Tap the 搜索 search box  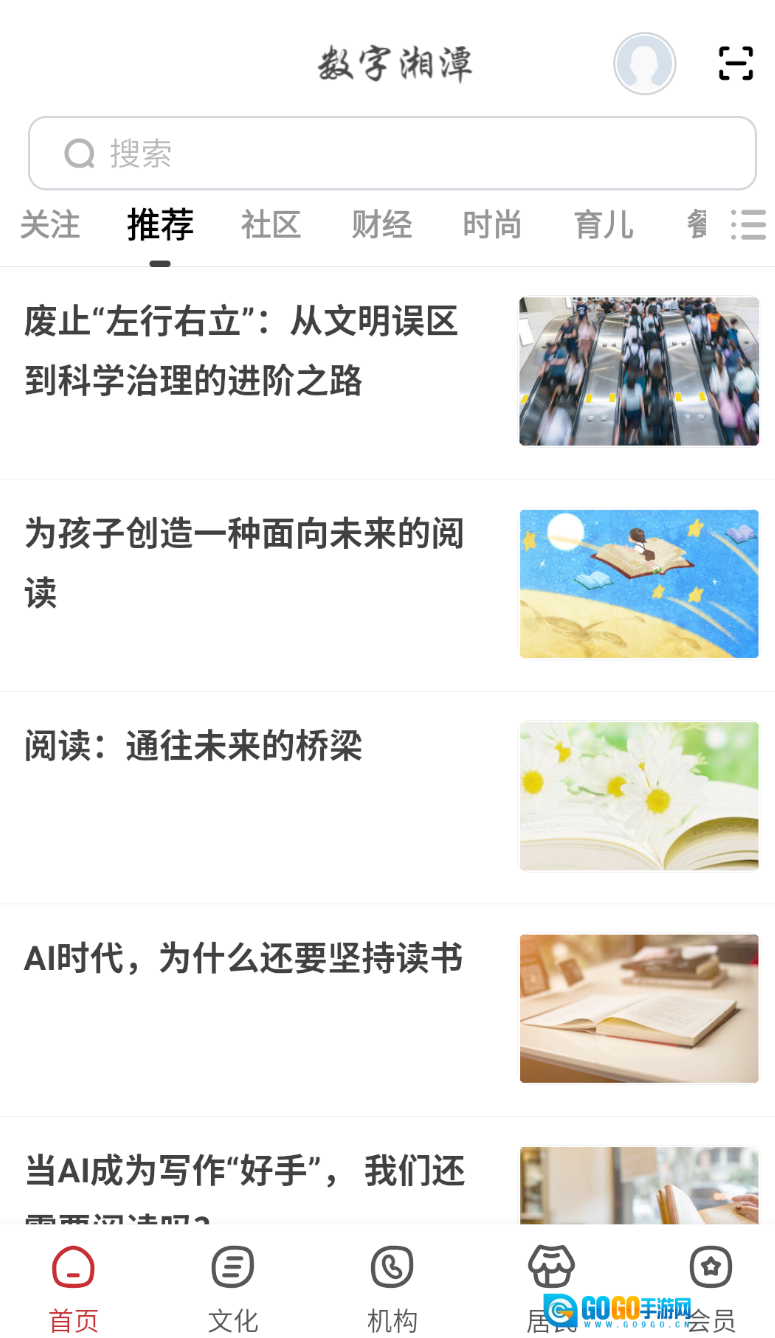pos(392,153)
